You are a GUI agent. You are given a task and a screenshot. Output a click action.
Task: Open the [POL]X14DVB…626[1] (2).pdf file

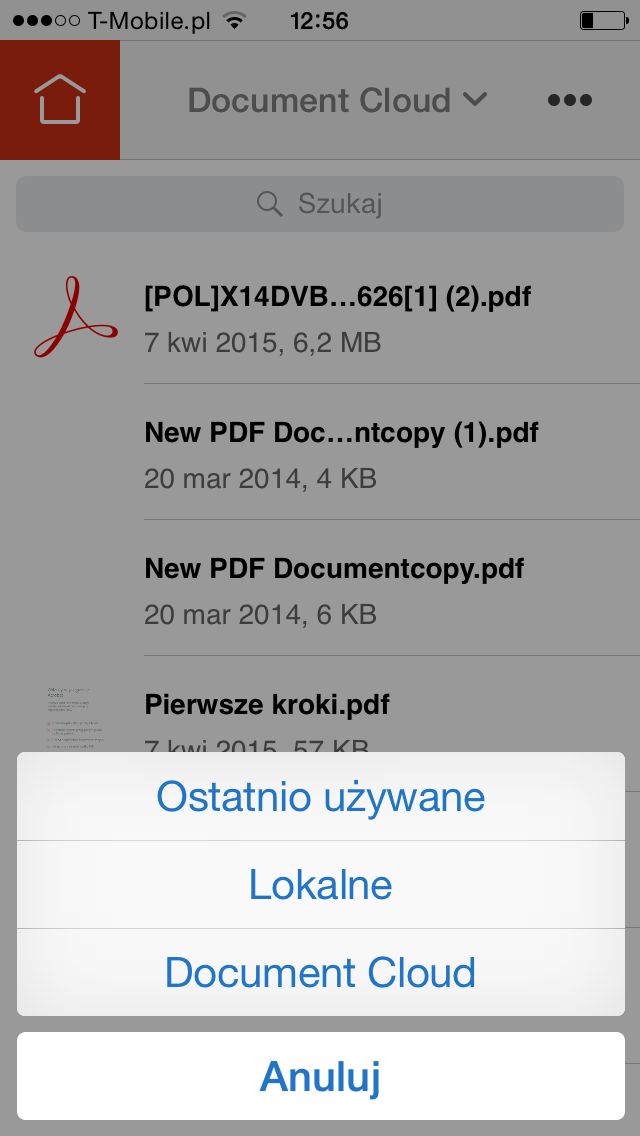(x=320, y=316)
